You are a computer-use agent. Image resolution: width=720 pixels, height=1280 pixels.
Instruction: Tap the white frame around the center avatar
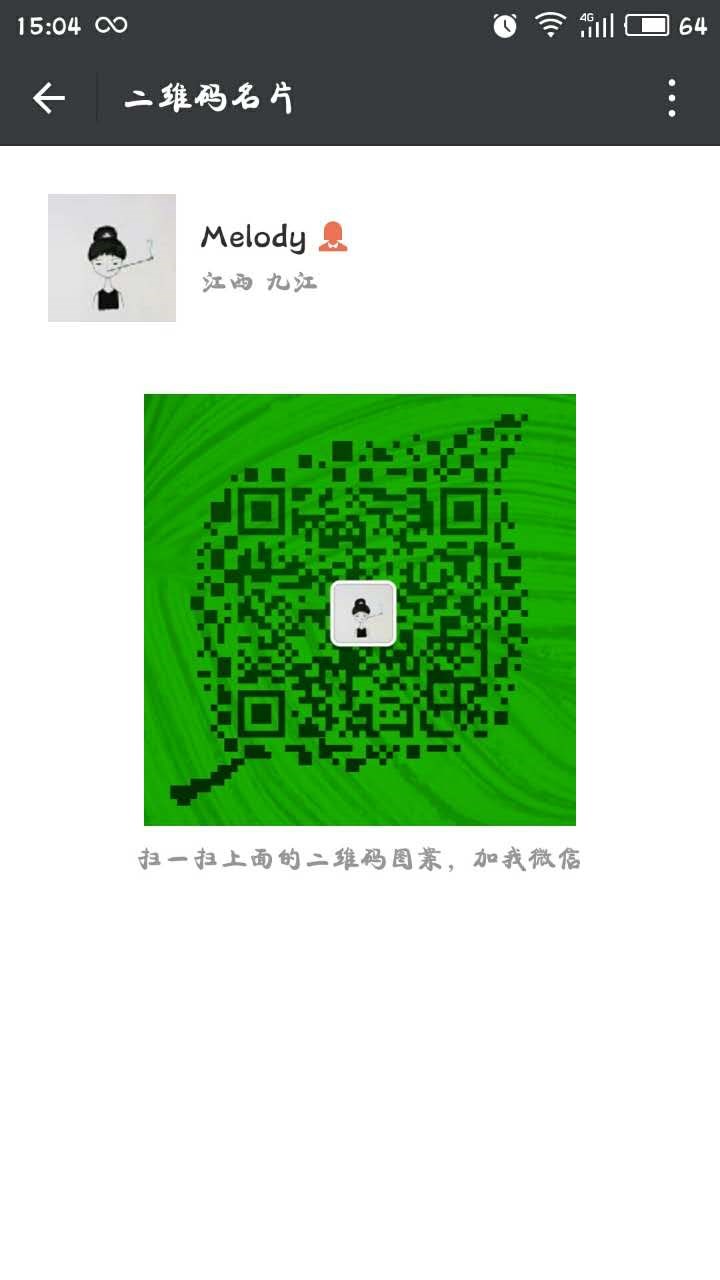point(363,580)
